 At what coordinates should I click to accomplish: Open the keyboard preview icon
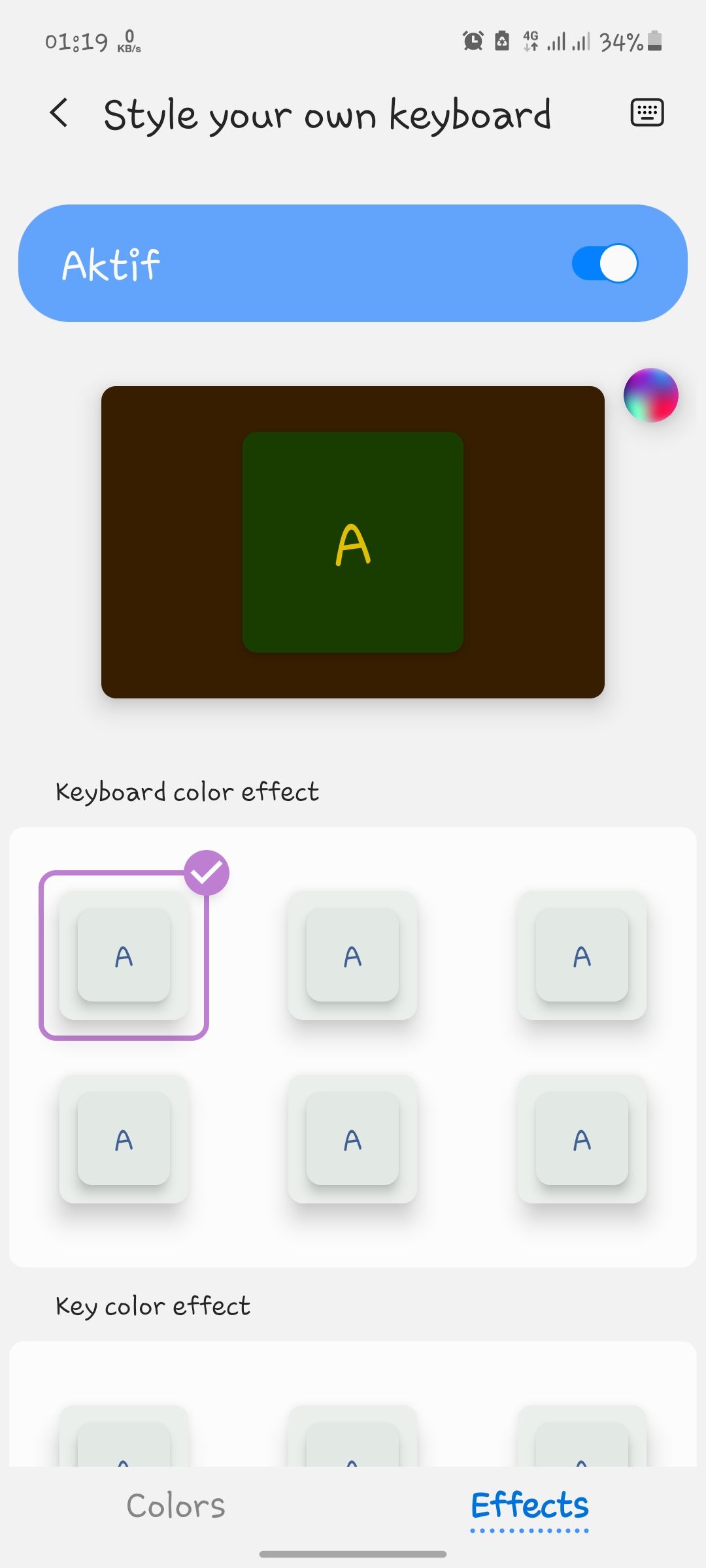pyautogui.click(x=647, y=113)
